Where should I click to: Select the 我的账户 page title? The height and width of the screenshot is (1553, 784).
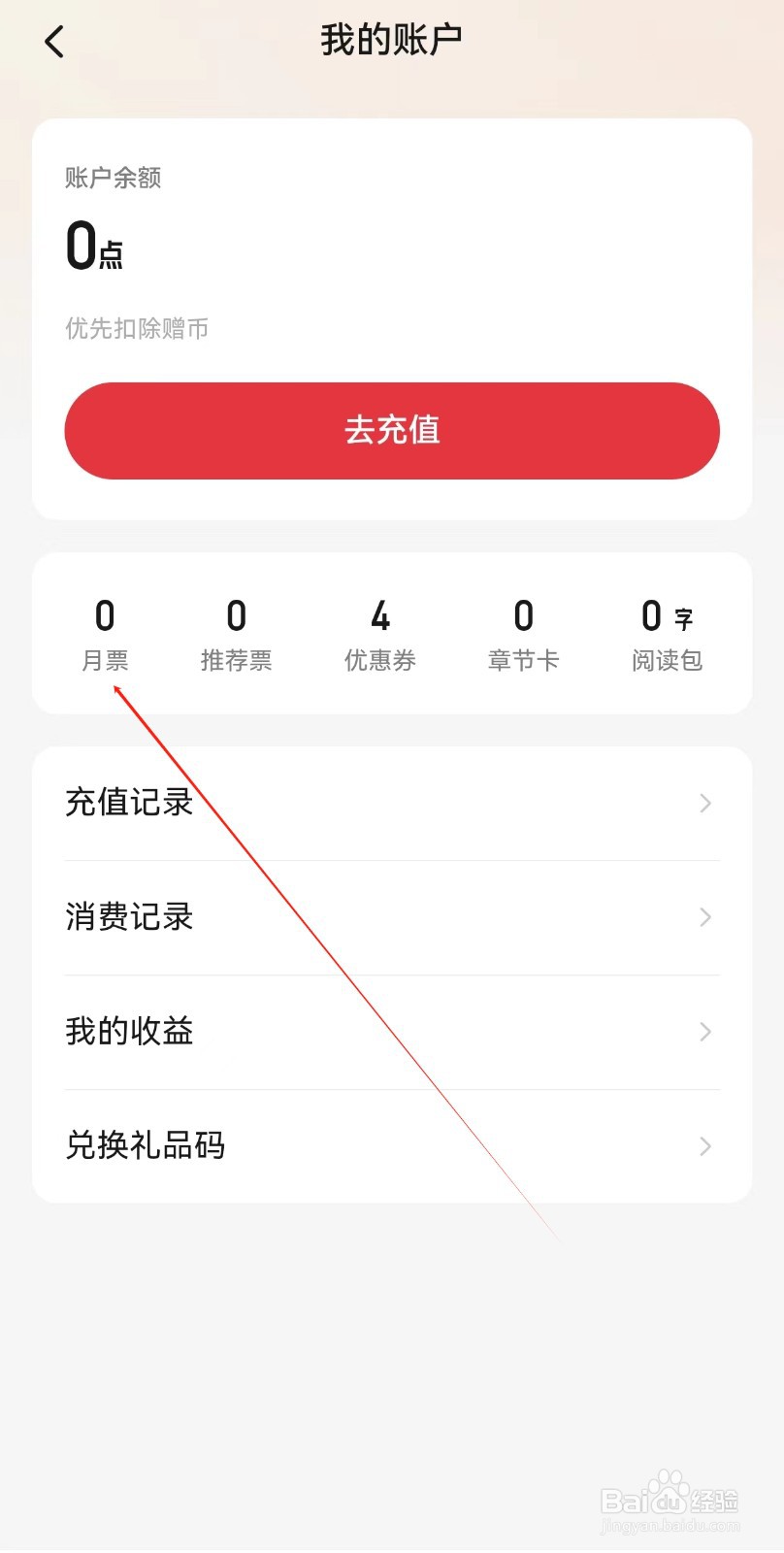392,39
